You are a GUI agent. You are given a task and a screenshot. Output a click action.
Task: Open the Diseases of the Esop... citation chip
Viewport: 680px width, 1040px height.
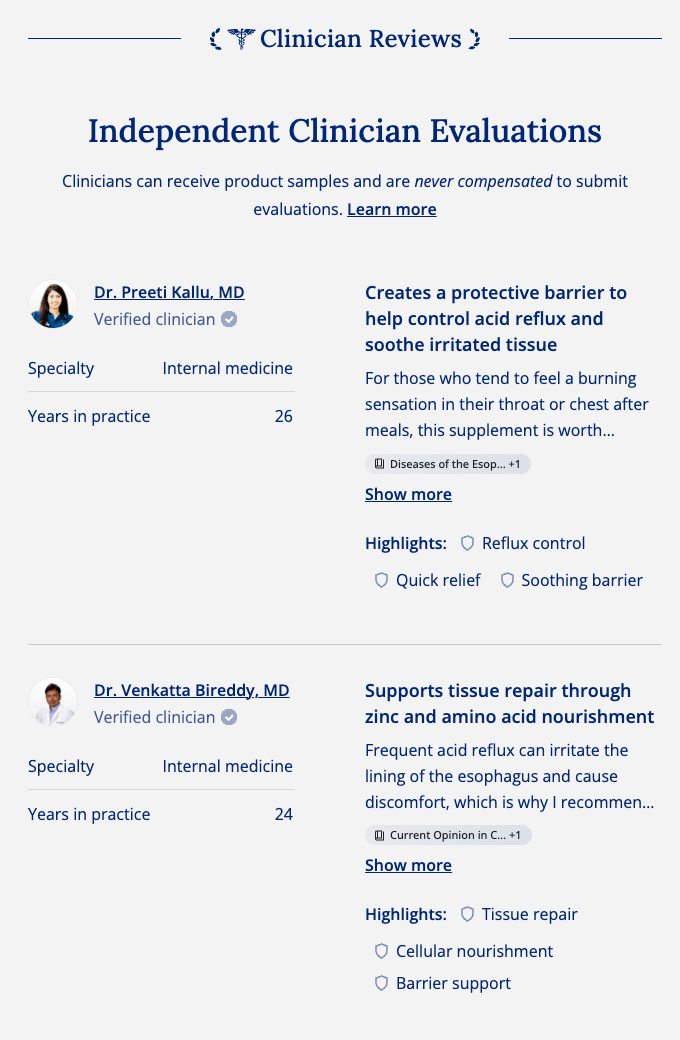point(448,464)
